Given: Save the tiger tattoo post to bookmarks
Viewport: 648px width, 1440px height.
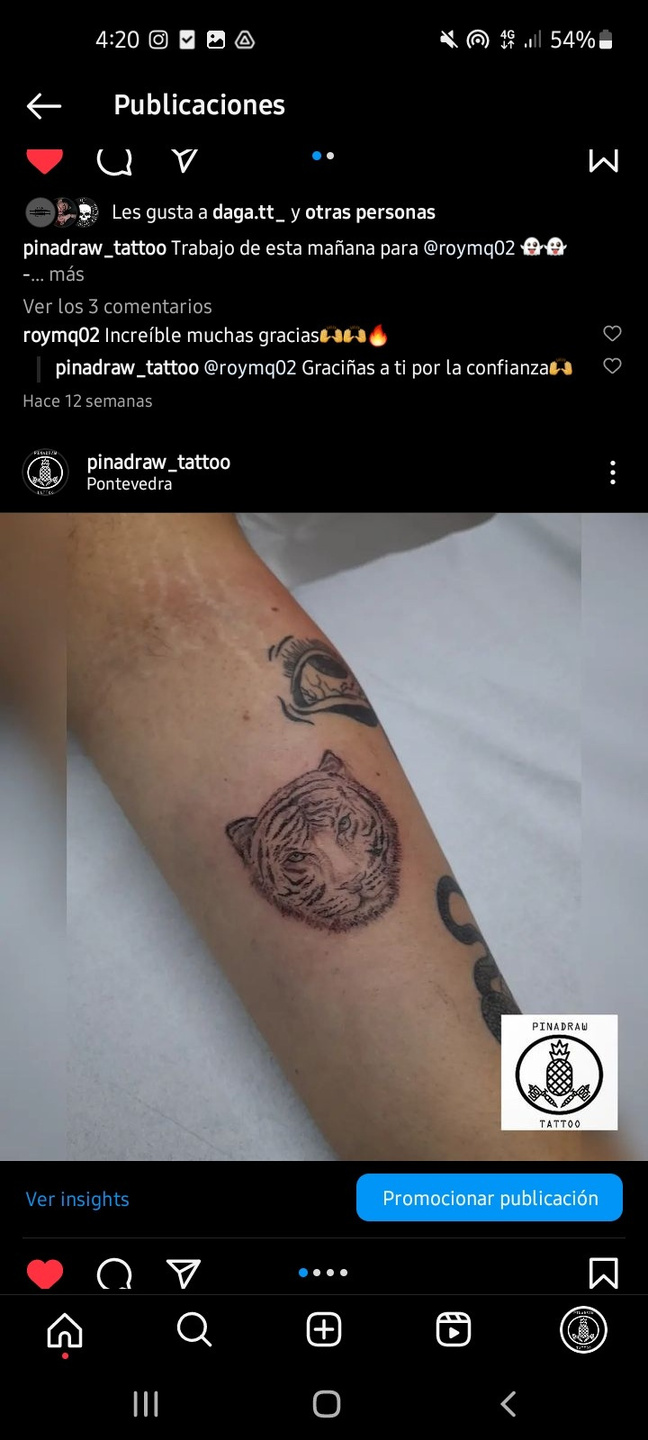Looking at the screenshot, I should [x=603, y=1273].
